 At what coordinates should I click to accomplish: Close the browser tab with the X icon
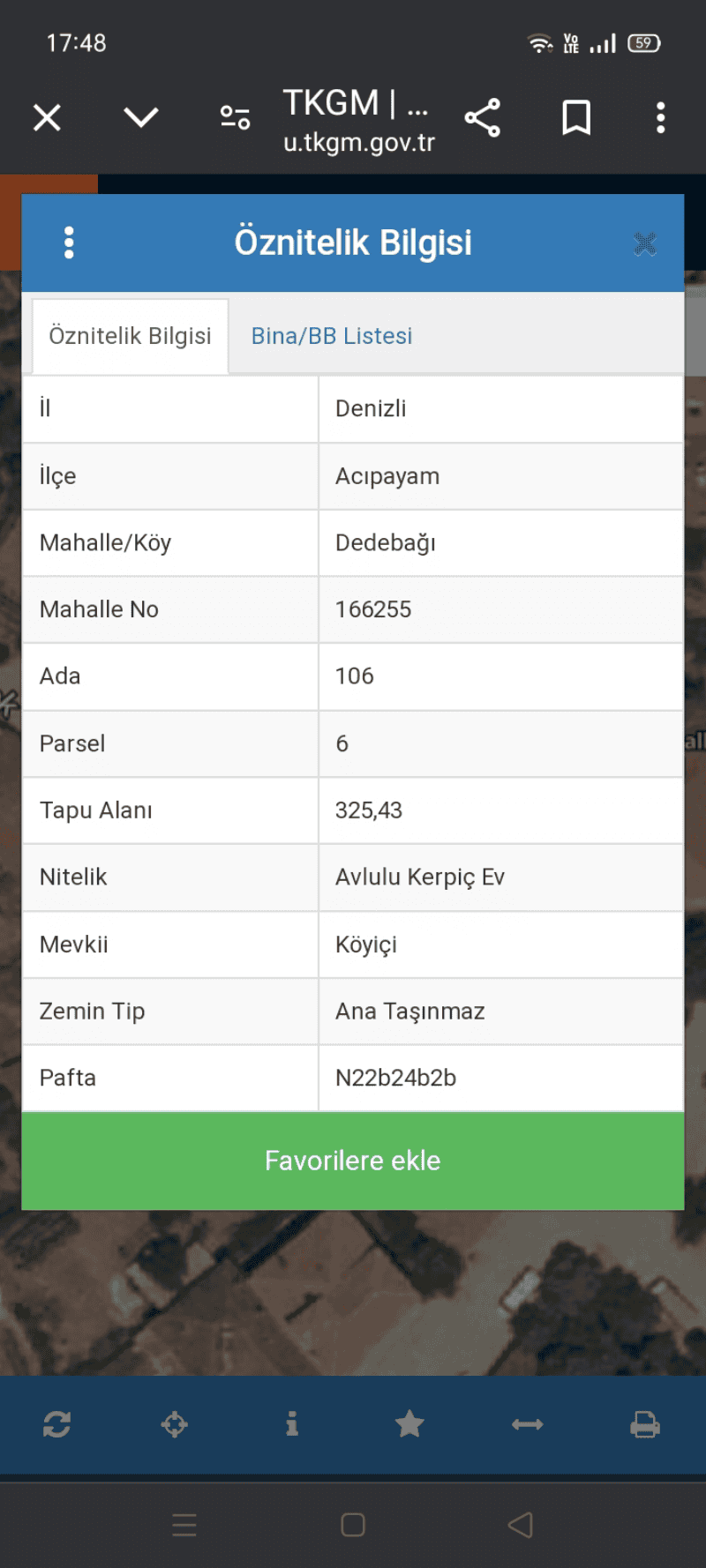click(x=47, y=117)
